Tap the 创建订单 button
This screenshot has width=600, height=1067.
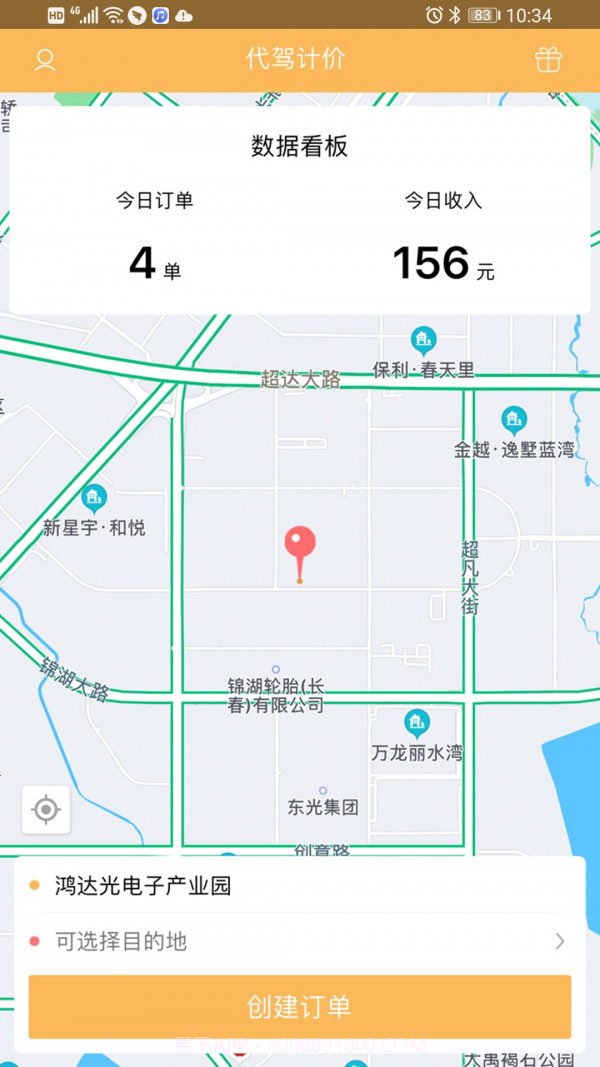click(300, 1006)
